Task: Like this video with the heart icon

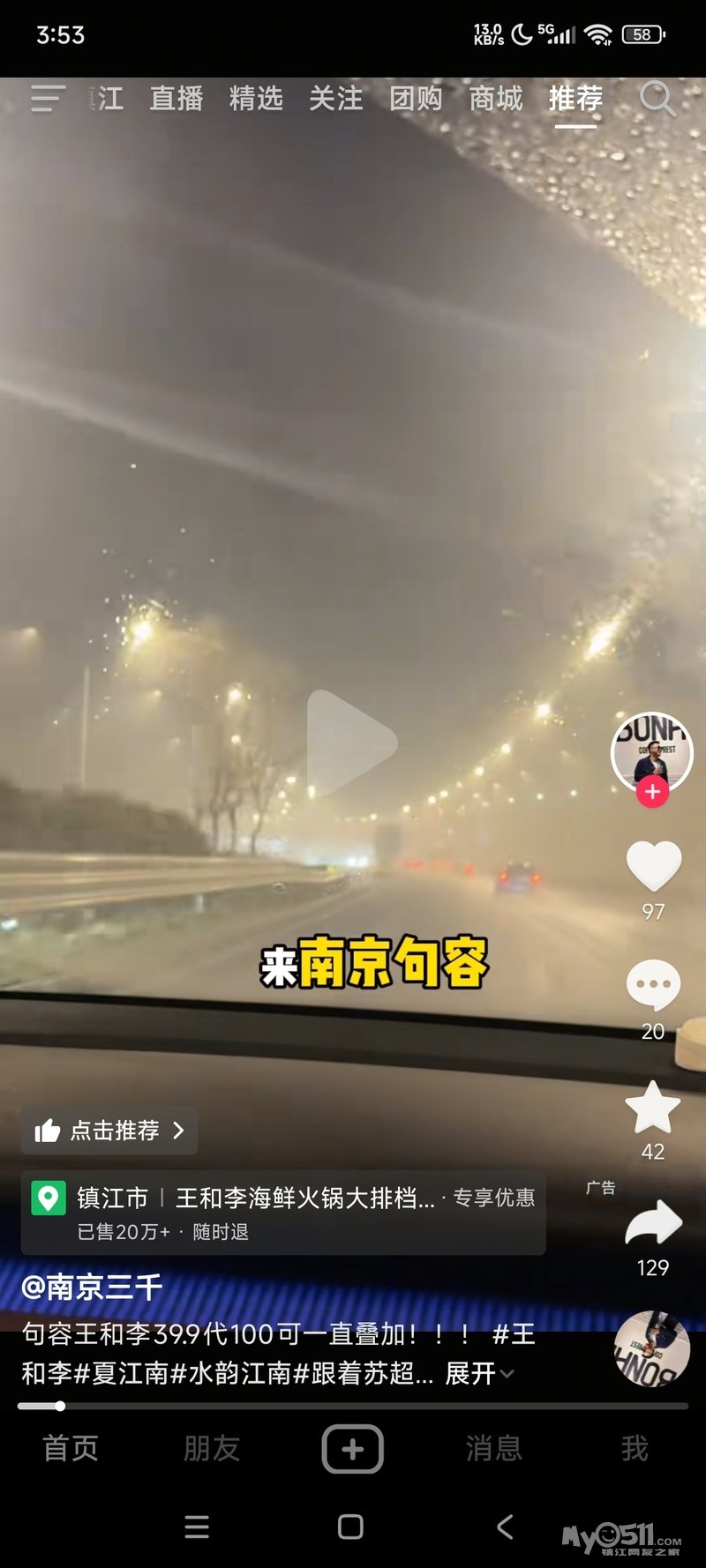Action: coord(653,866)
